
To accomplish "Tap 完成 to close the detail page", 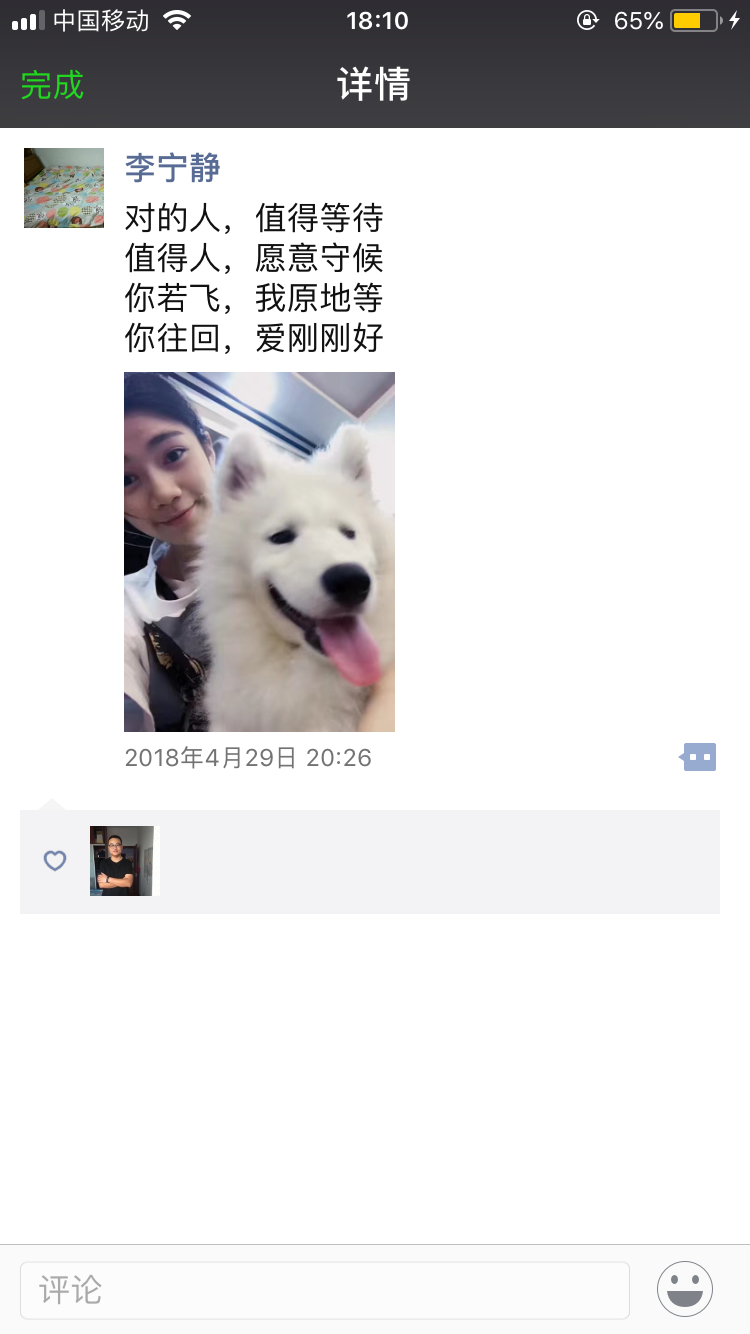I will (52, 85).
